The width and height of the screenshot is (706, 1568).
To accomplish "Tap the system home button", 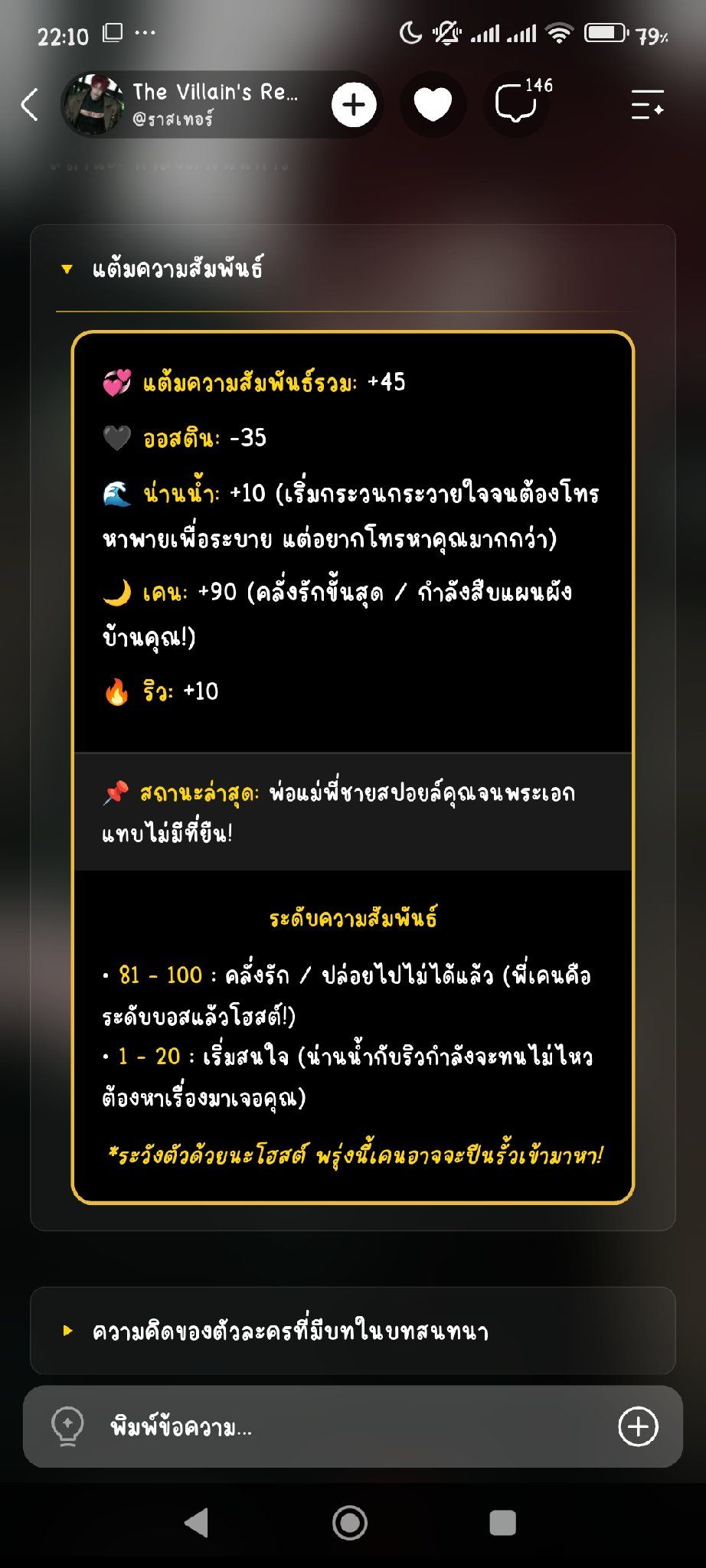I will (350, 1523).
